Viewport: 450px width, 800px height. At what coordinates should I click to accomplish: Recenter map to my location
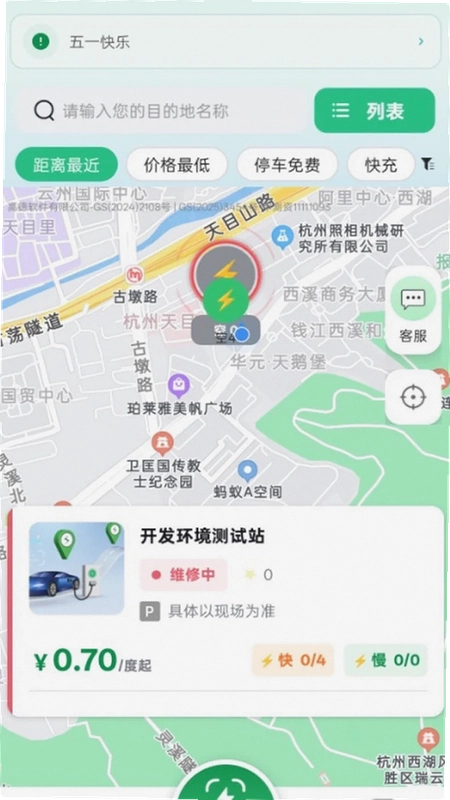[413, 397]
